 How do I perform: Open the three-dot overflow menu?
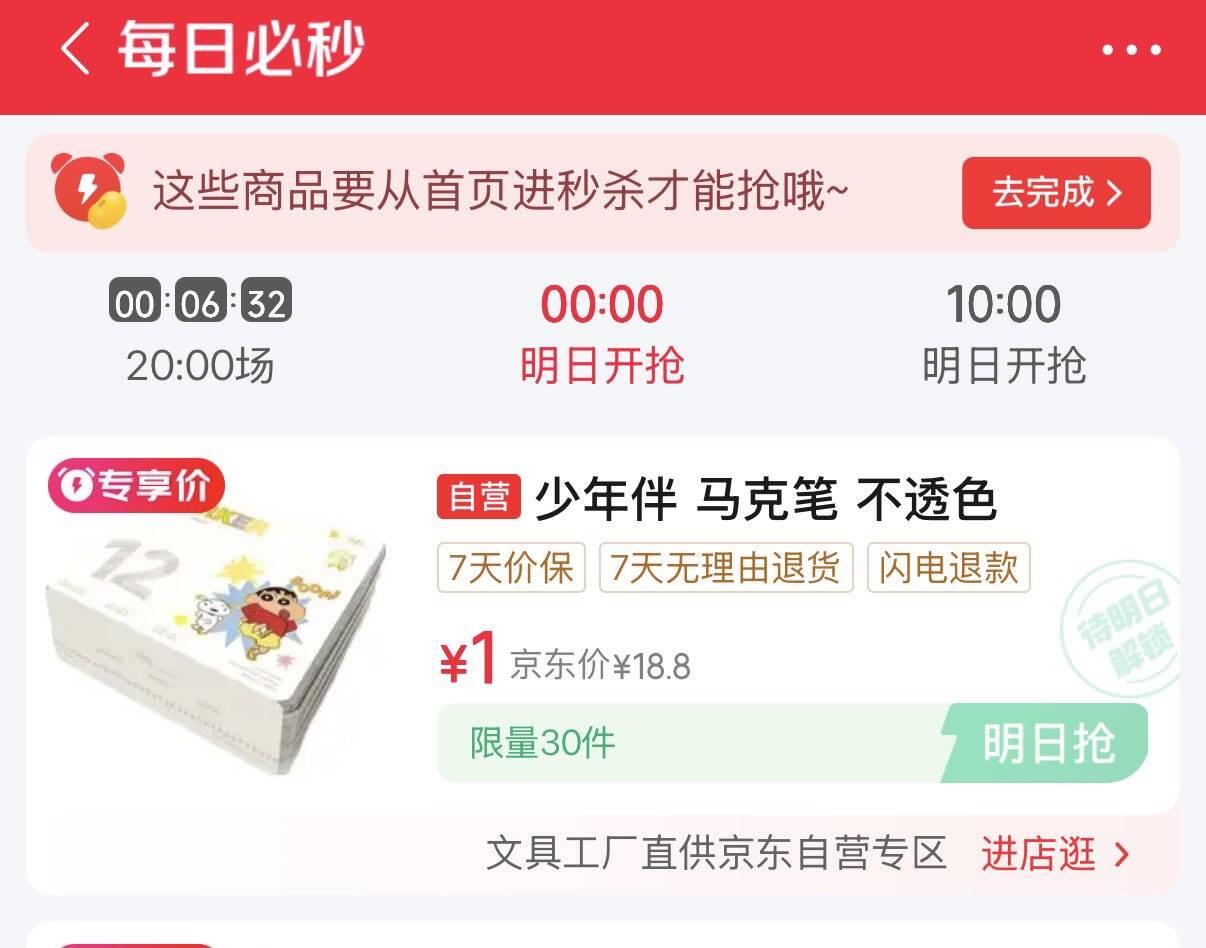1132,49
